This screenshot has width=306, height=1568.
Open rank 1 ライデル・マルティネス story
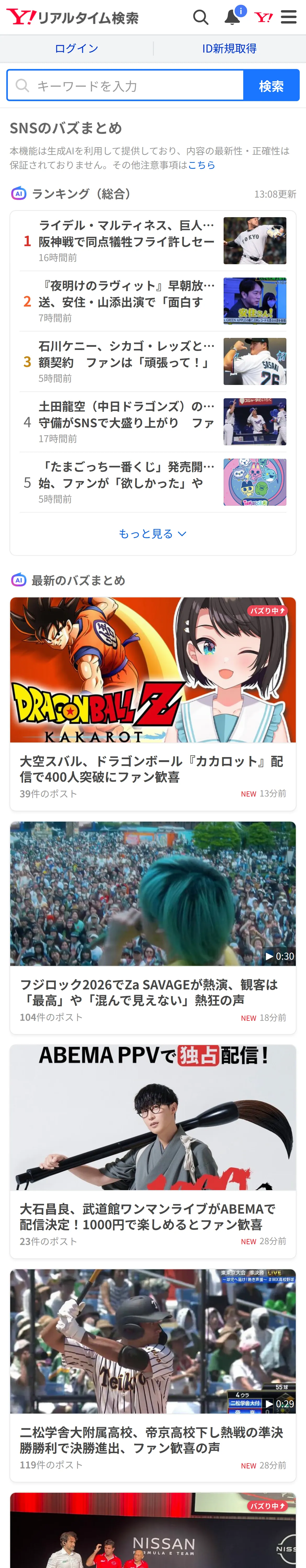click(153, 241)
